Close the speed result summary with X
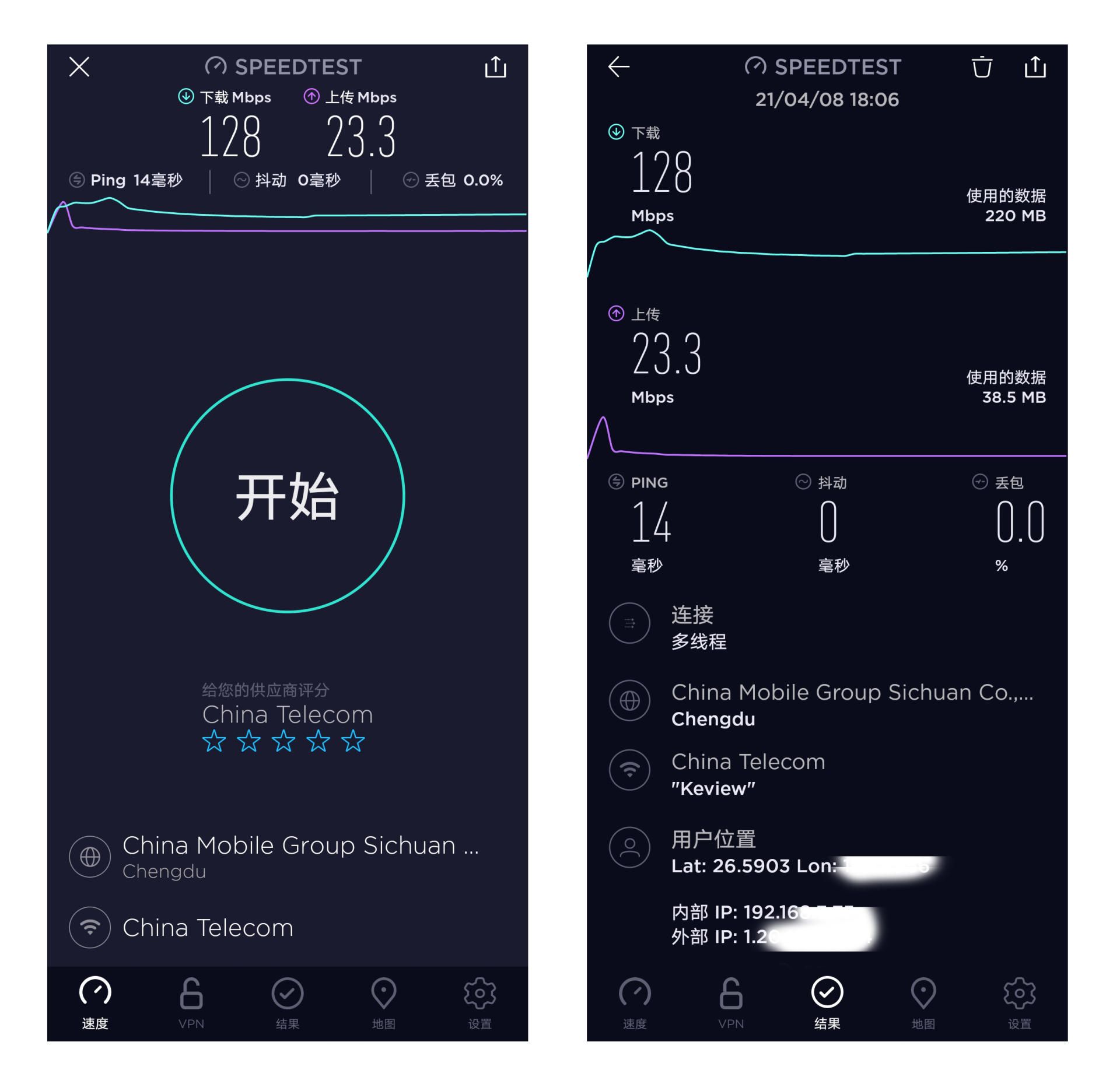 [x=79, y=66]
